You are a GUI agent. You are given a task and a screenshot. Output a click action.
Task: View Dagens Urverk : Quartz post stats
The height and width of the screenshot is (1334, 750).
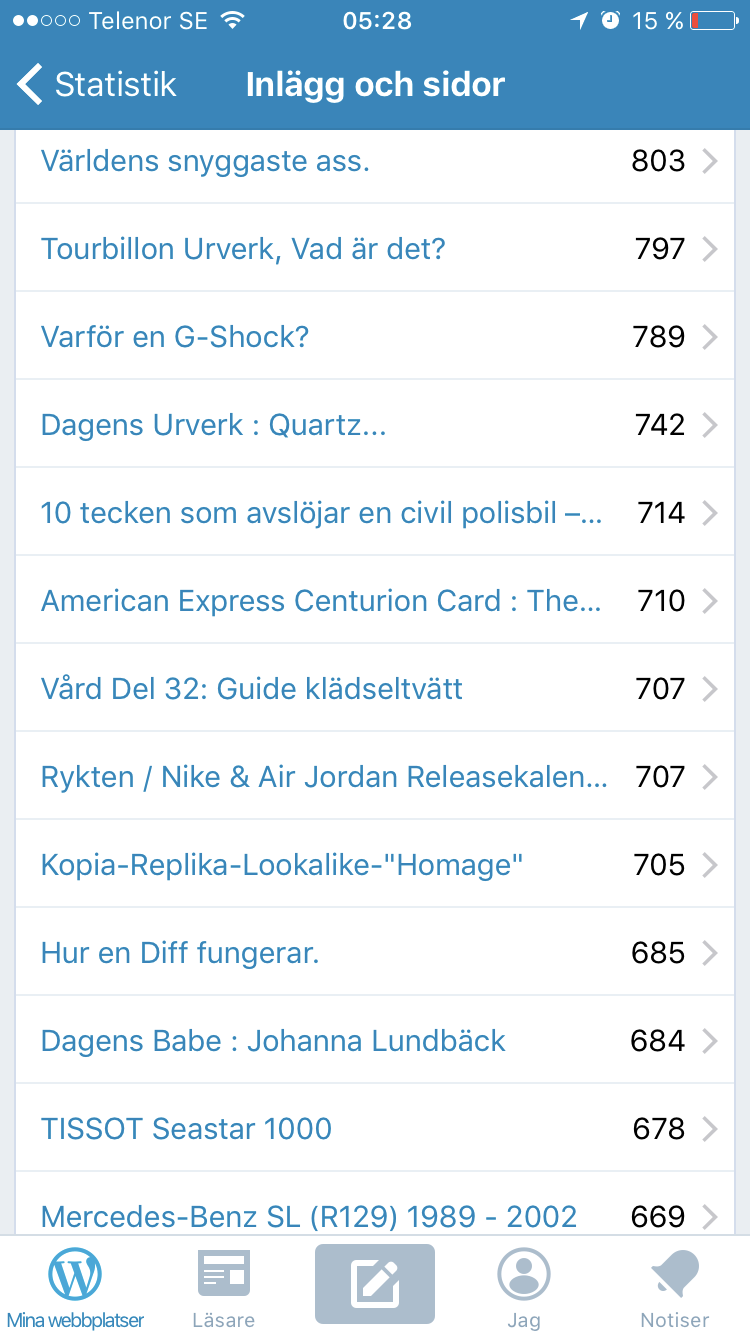pos(375,424)
